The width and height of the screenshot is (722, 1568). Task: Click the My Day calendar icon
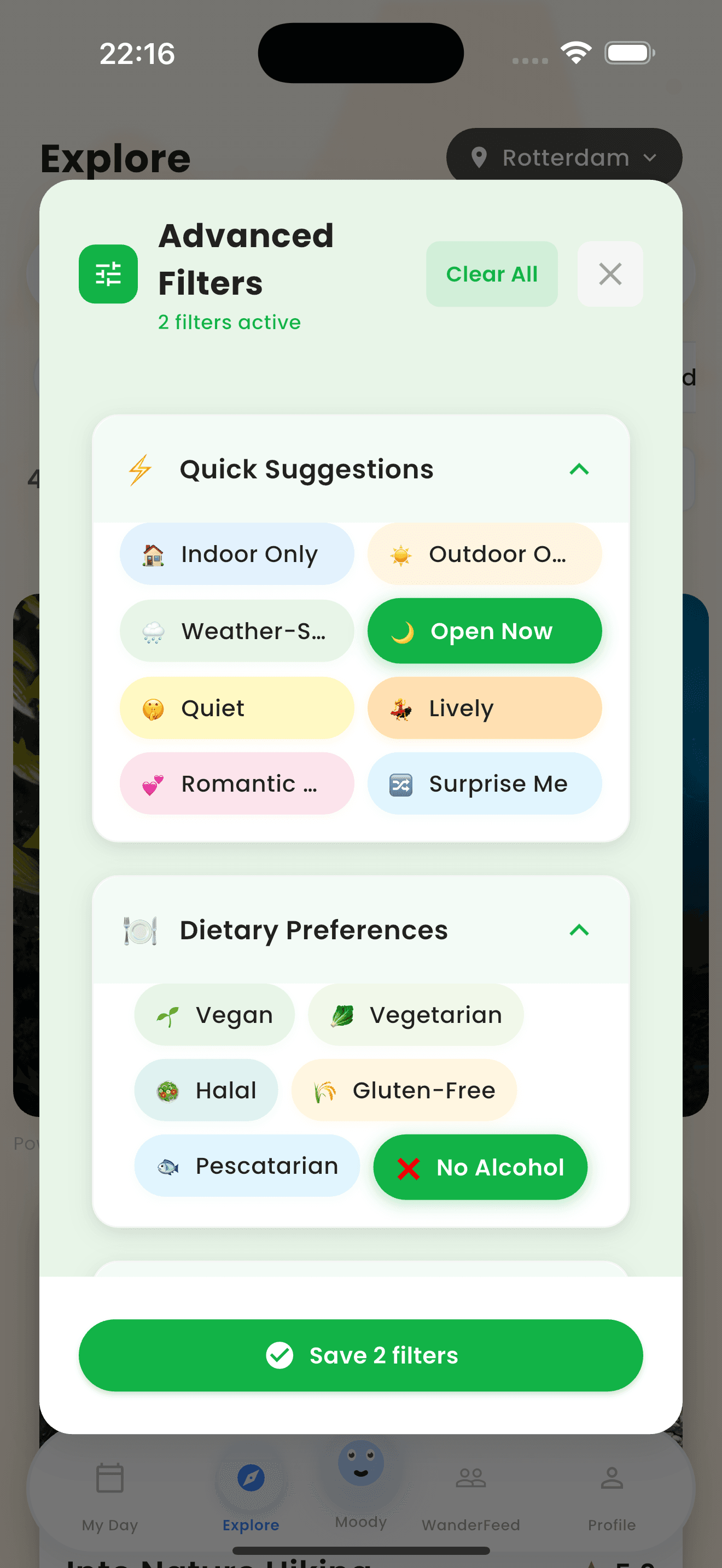point(109,1478)
